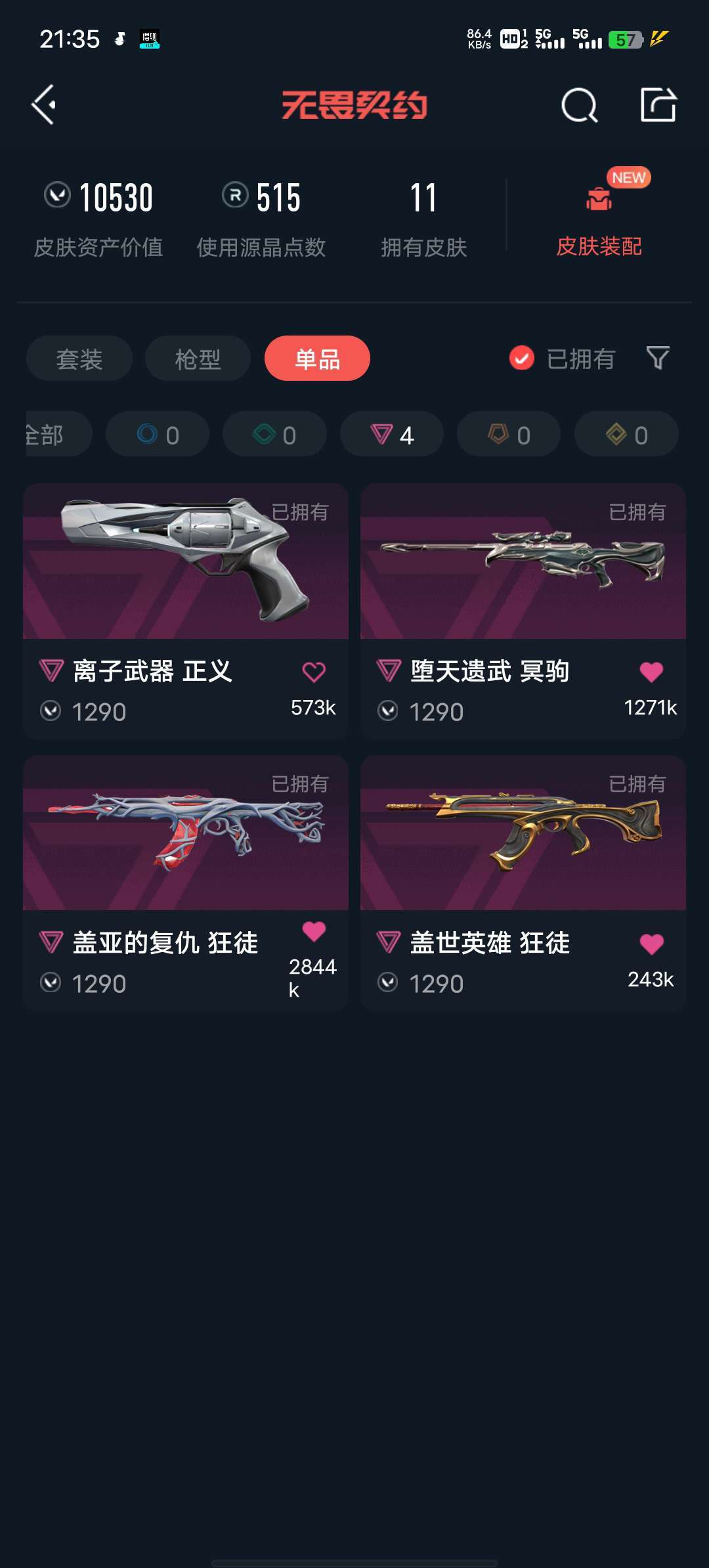Open the funnel filter icon
The image size is (709, 1568).
coord(659,359)
